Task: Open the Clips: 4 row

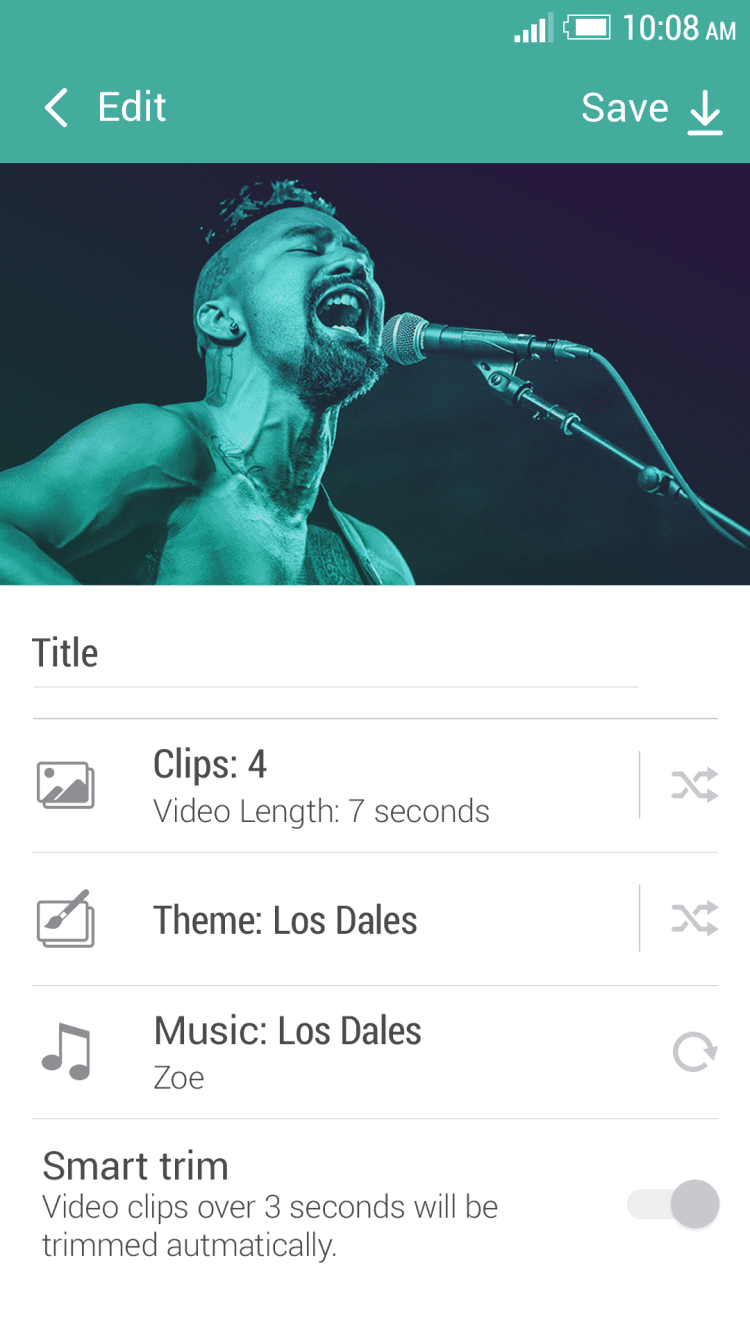Action: [x=320, y=786]
